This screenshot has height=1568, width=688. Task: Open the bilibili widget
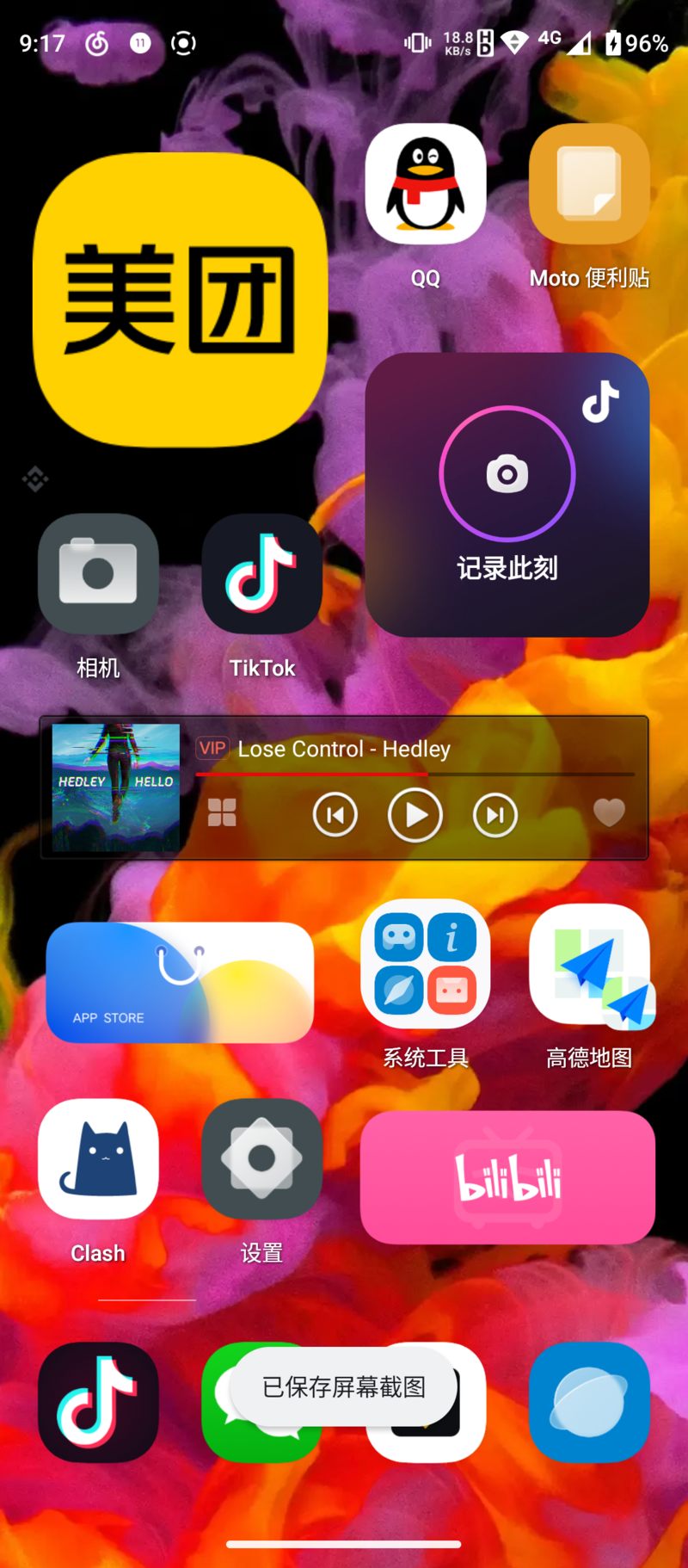507,1177
